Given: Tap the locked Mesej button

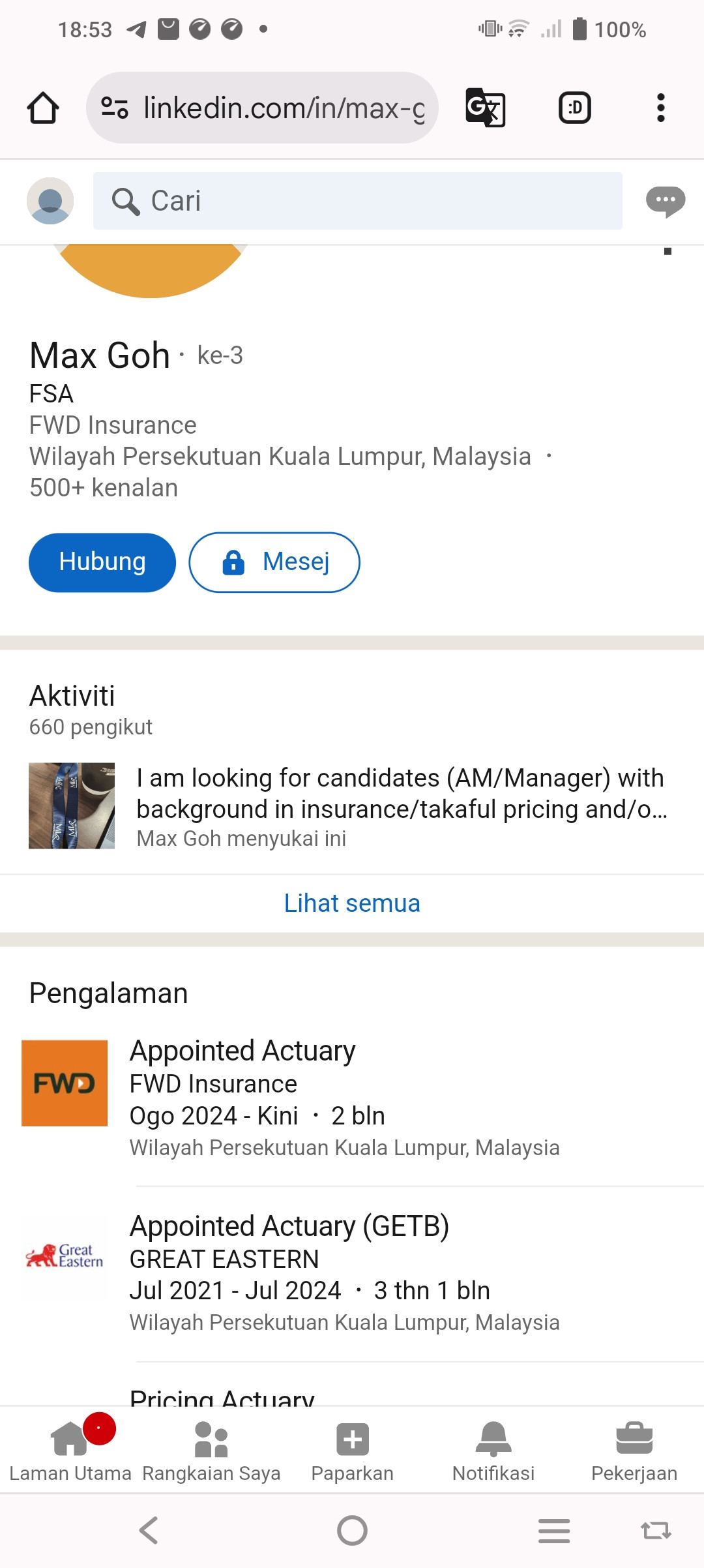Looking at the screenshot, I should (x=274, y=562).
